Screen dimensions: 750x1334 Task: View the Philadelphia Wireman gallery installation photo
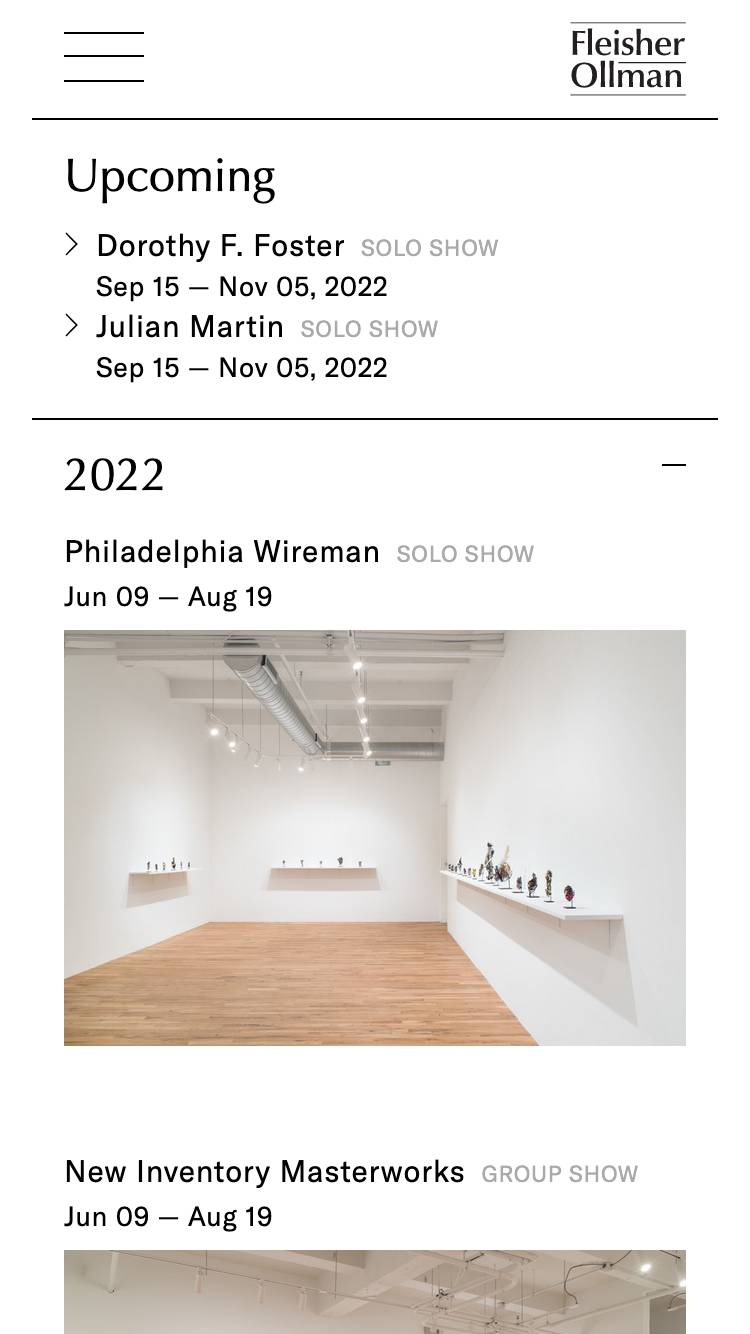[x=375, y=837]
